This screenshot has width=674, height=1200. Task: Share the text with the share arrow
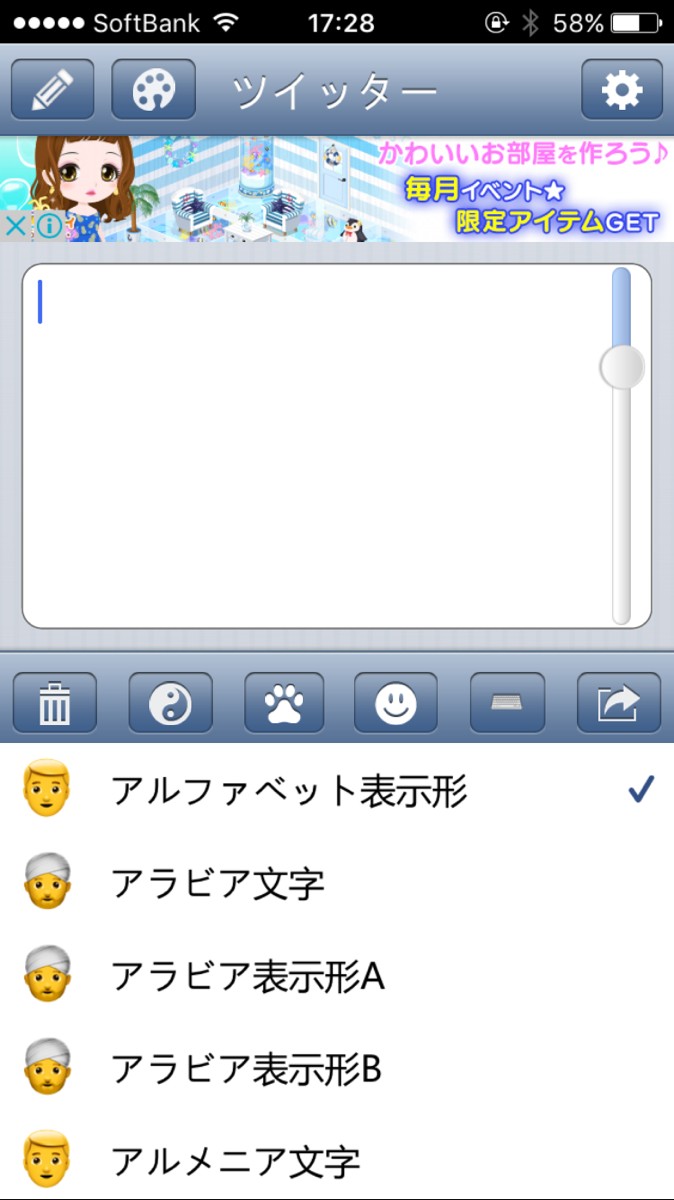[x=619, y=704]
